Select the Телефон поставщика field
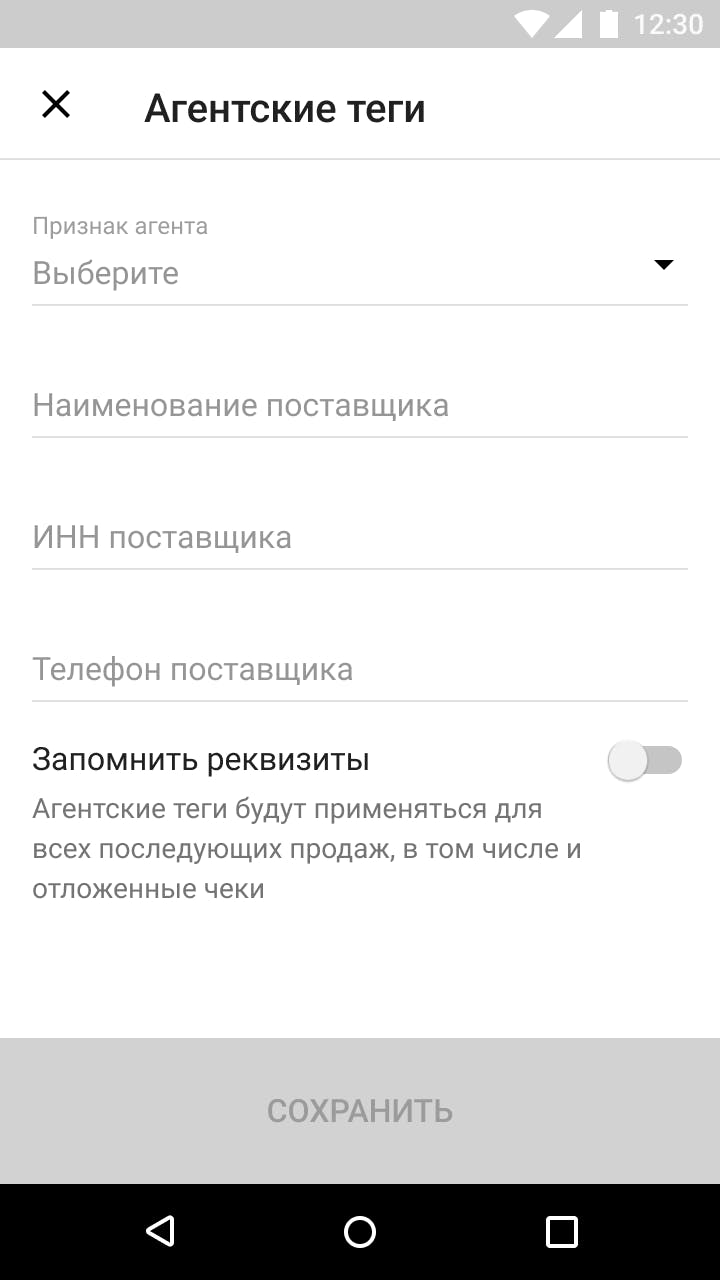Screen dimensions: 720x1280 click(x=360, y=670)
